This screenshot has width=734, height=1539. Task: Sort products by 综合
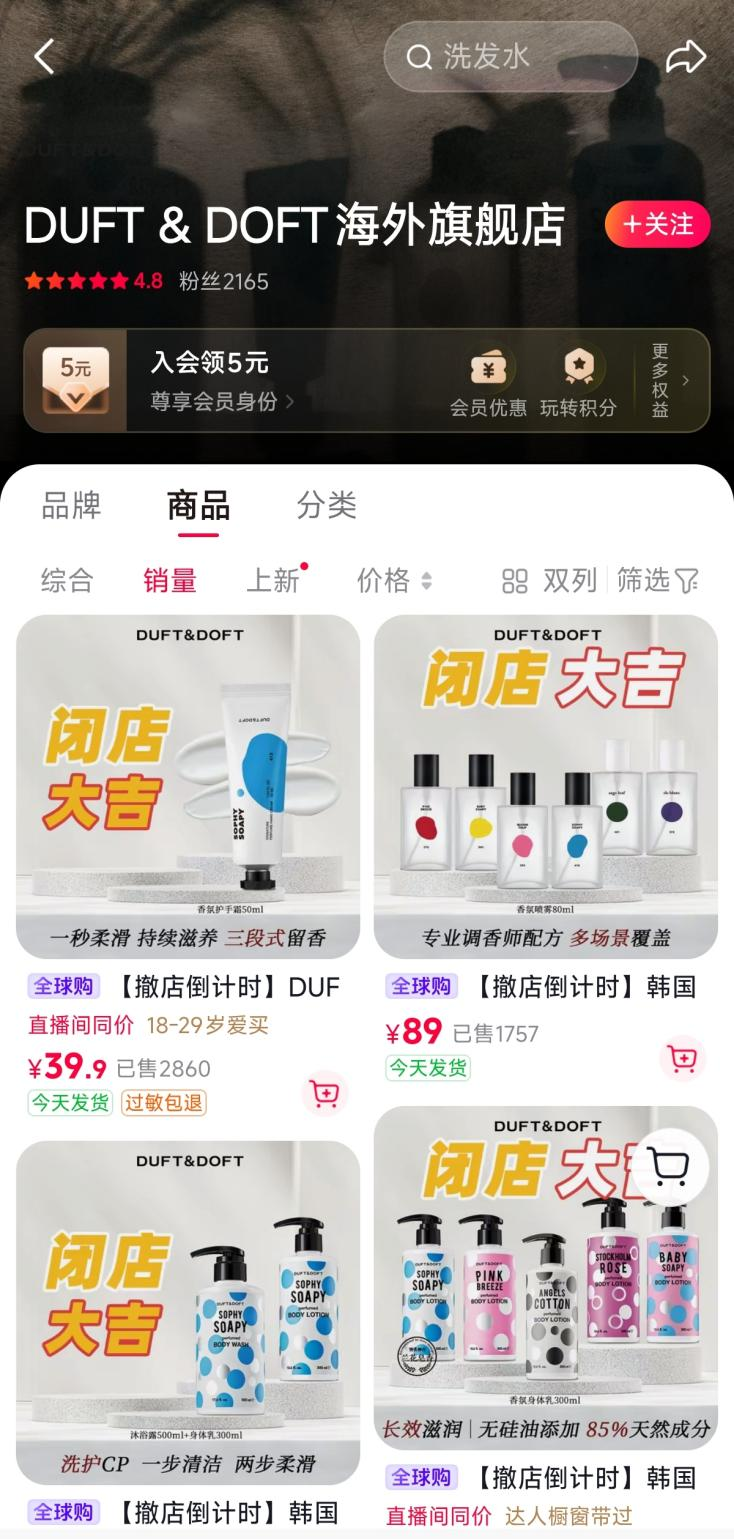67,580
